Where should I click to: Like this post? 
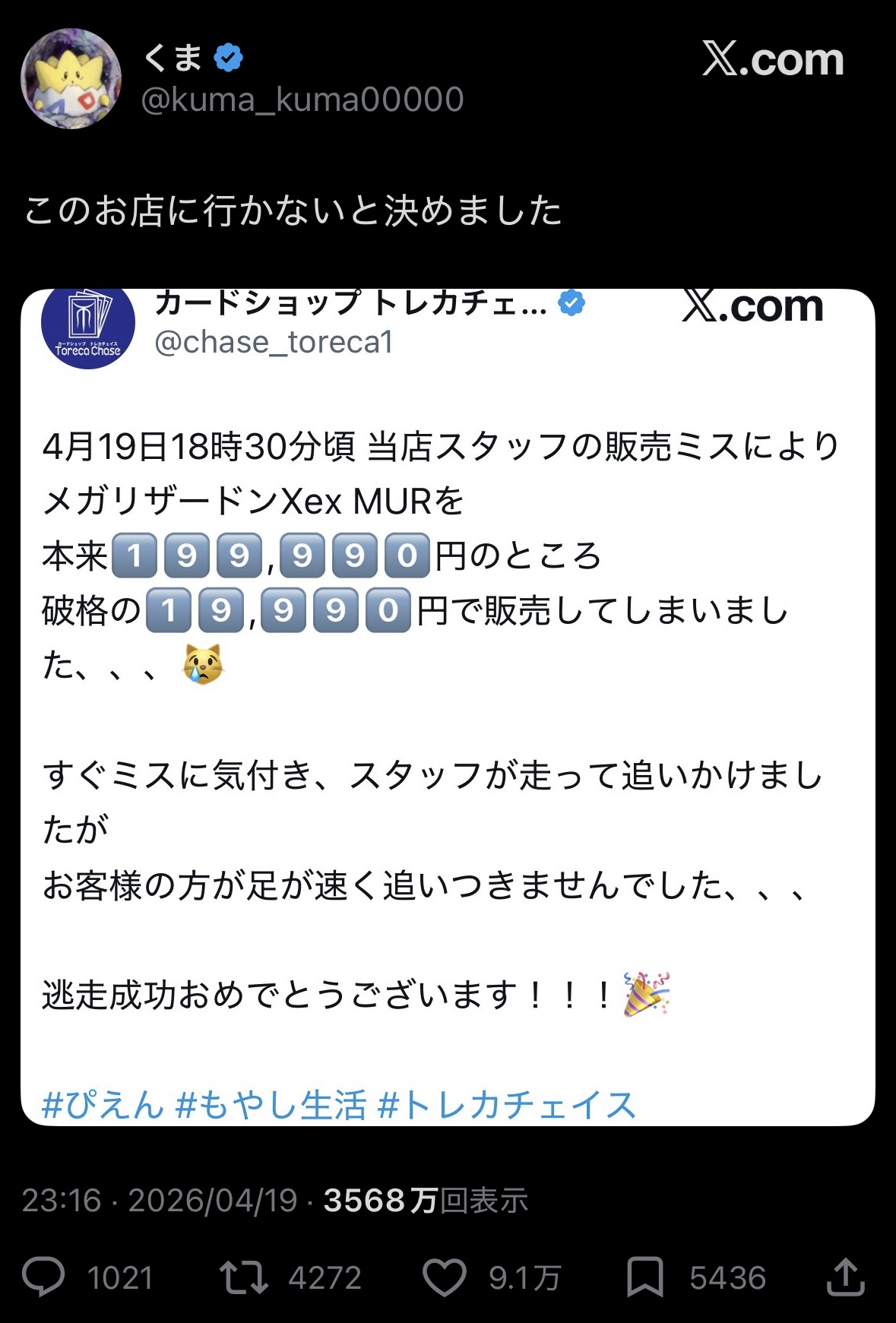[444, 1277]
